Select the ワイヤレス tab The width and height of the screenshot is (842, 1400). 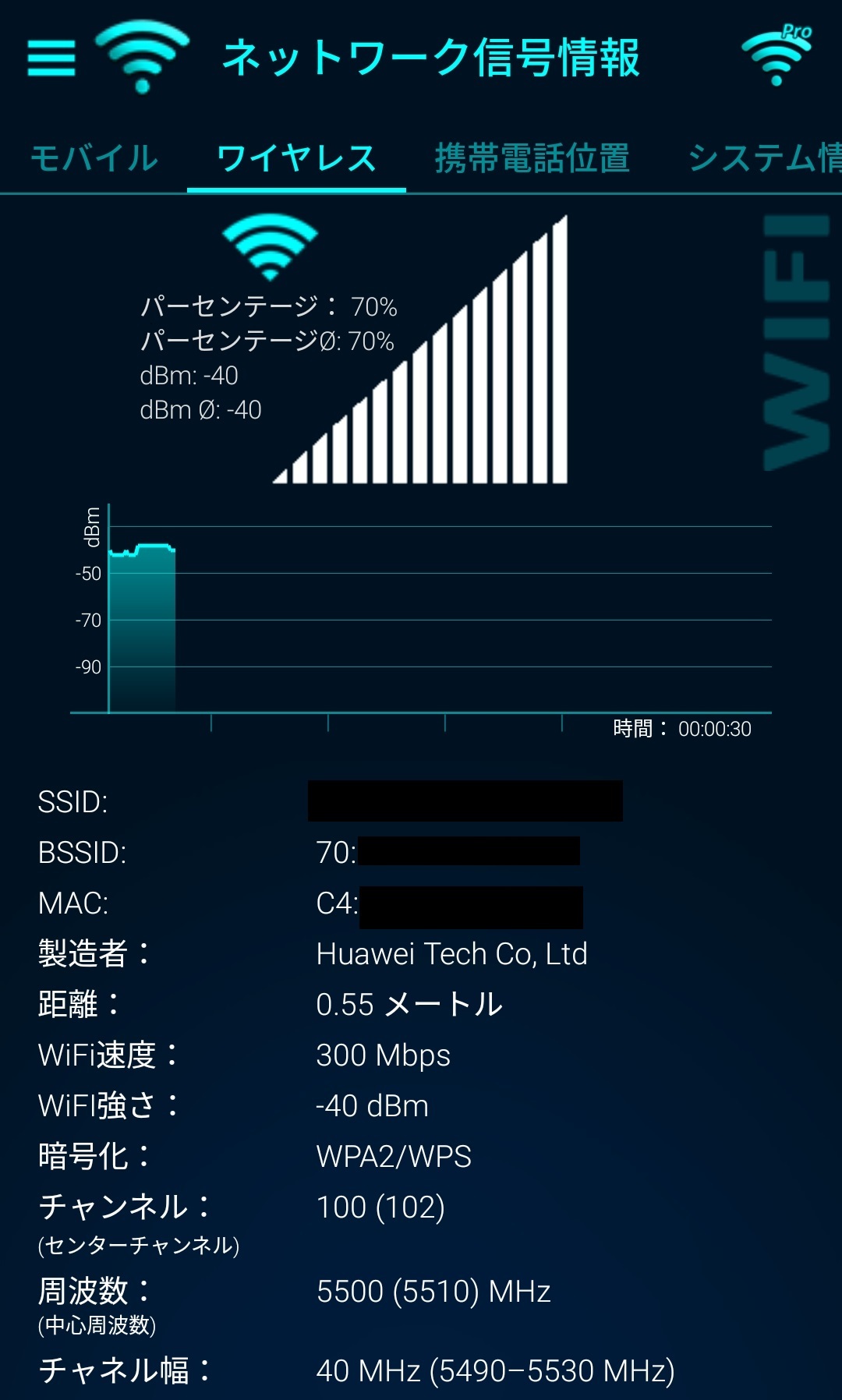tap(296, 158)
